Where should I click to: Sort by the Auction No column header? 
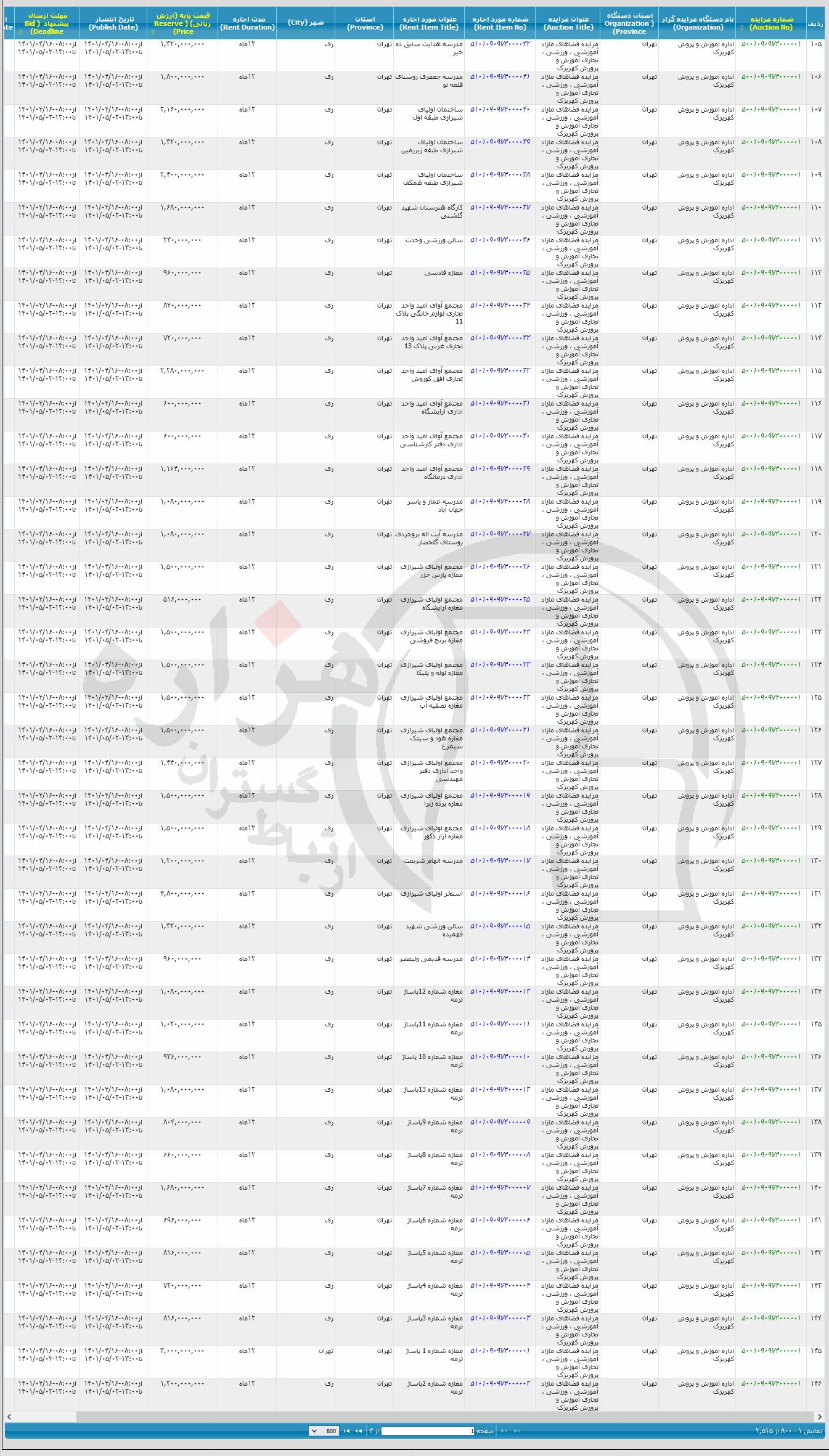tap(771, 23)
